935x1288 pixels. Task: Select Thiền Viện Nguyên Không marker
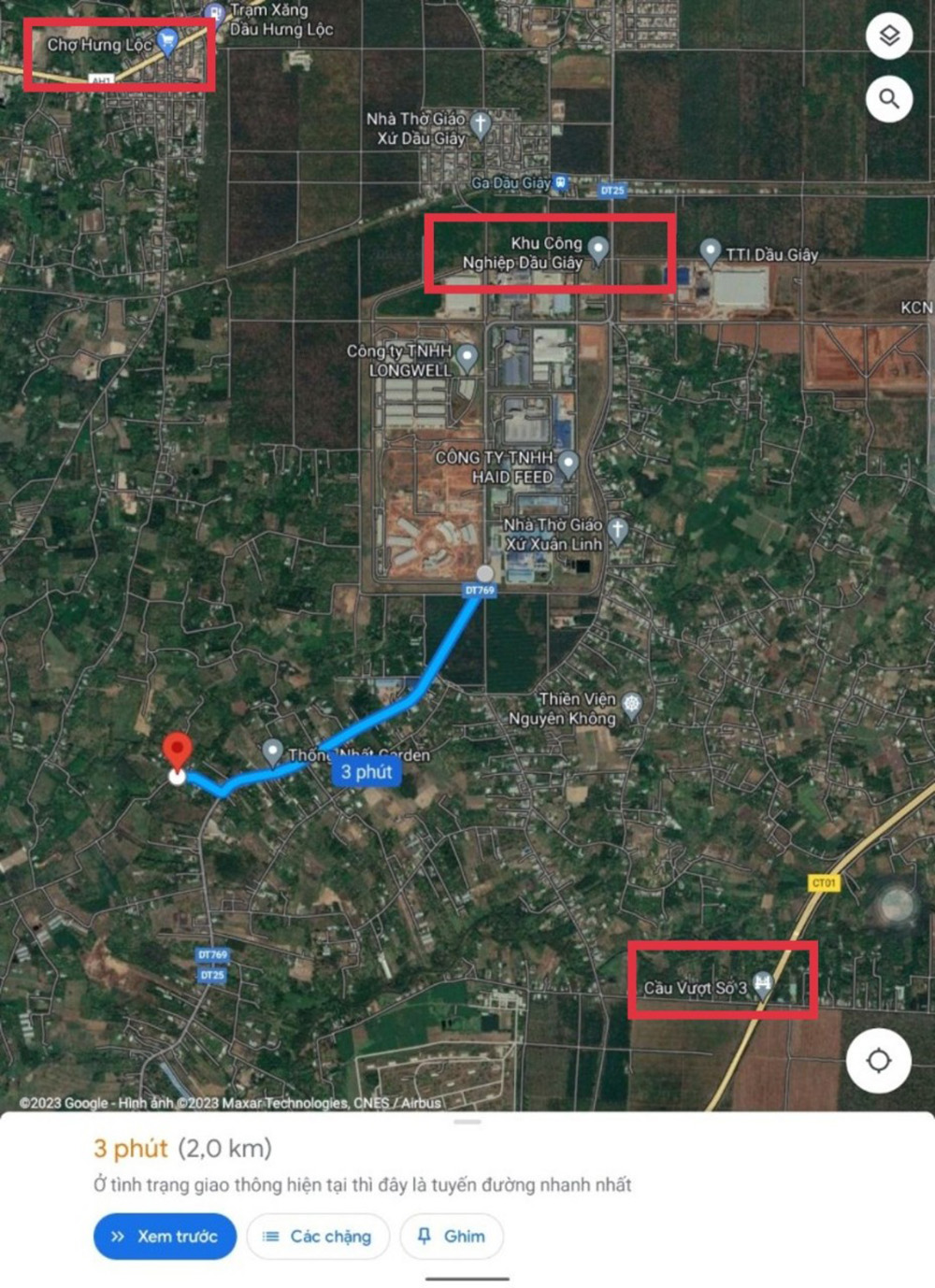tap(632, 704)
